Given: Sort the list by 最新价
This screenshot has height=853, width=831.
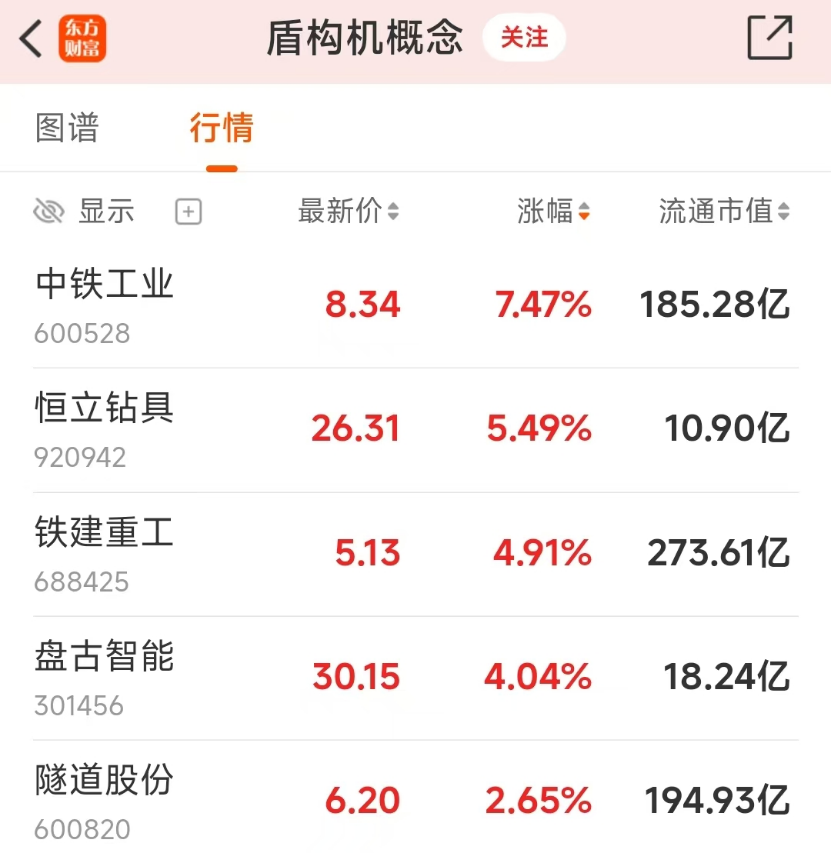Looking at the screenshot, I should tap(348, 211).
